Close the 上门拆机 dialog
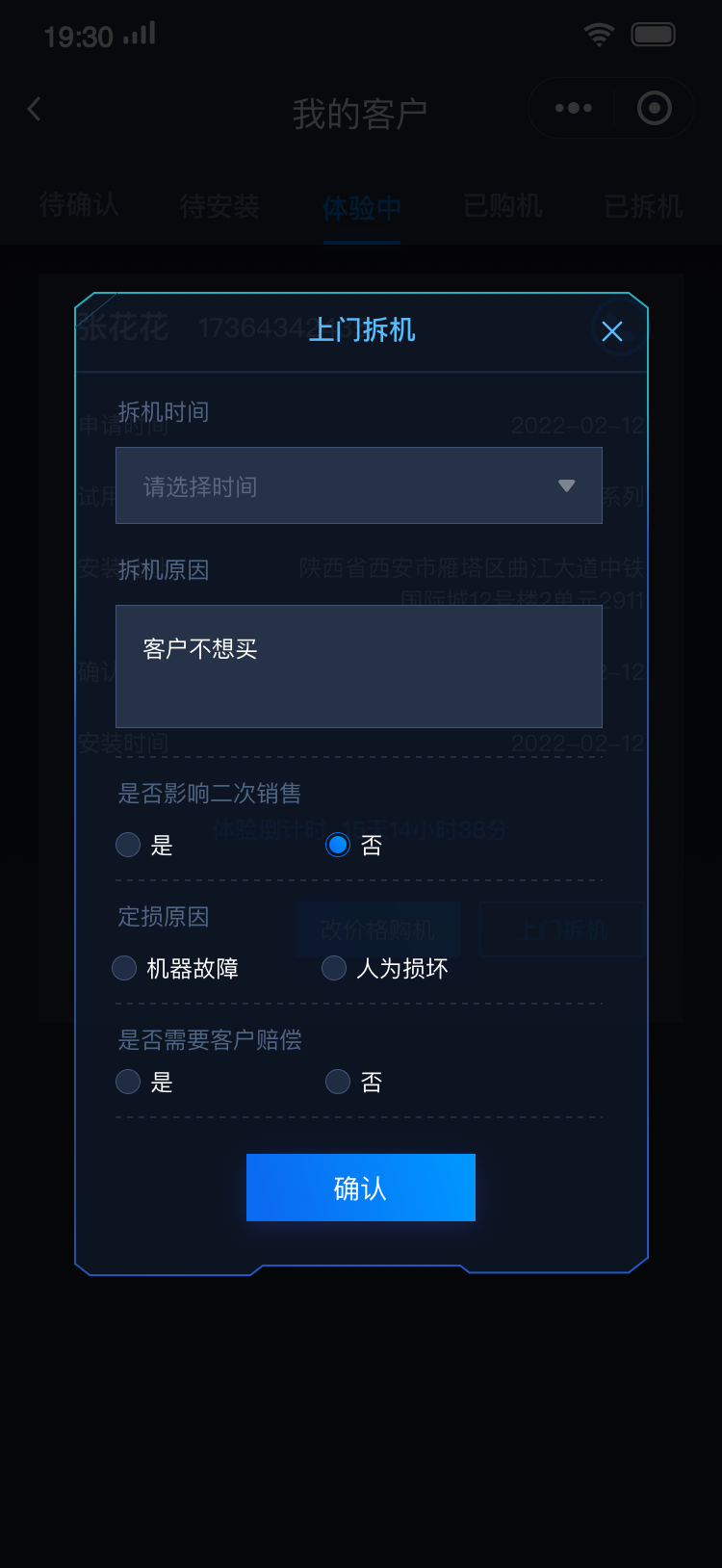Image resolution: width=722 pixels, height=1568 pixels. pyautogui.click(x=612, y=331)
